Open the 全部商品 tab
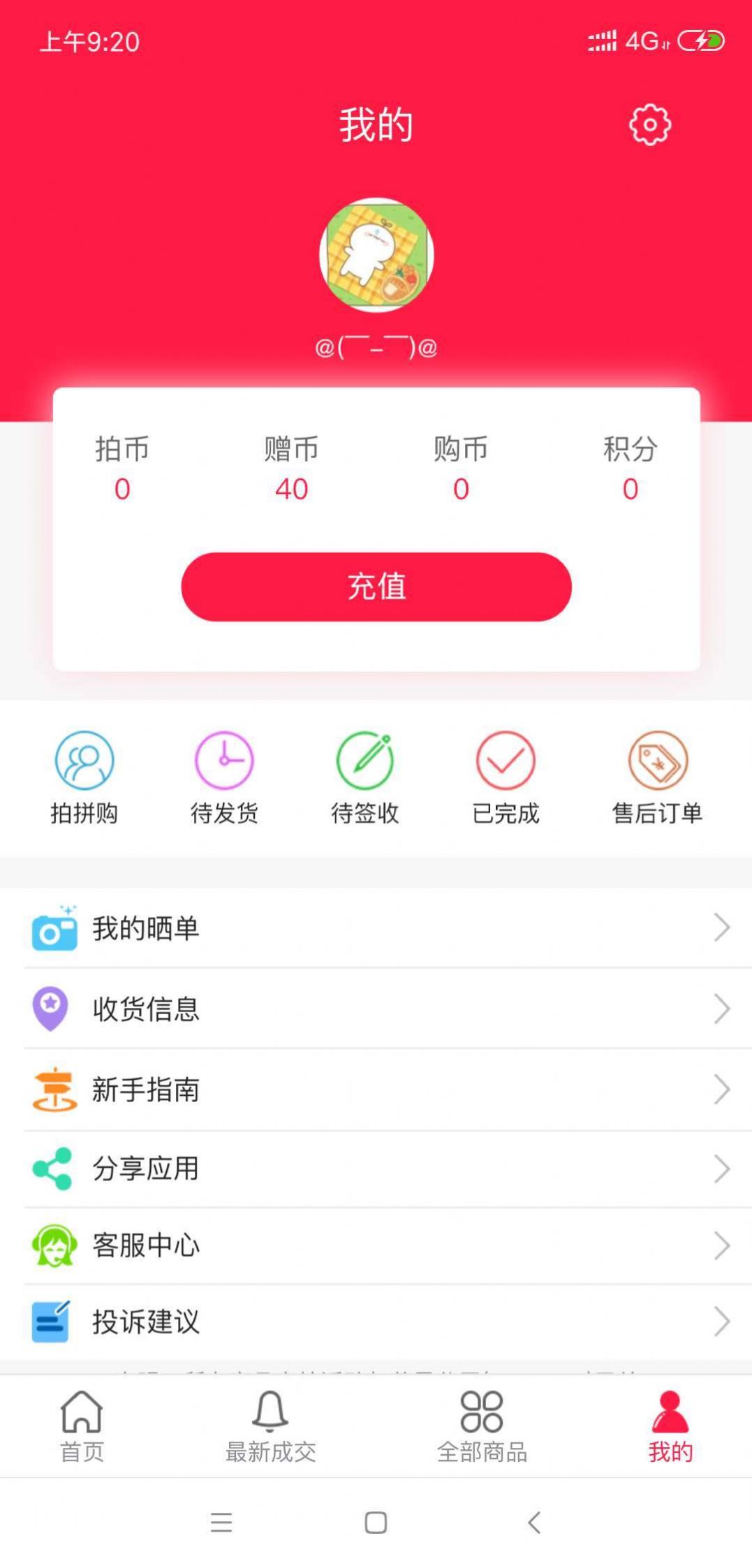752x1568 pixels. pyautogui.click(x=483, y=1425)
